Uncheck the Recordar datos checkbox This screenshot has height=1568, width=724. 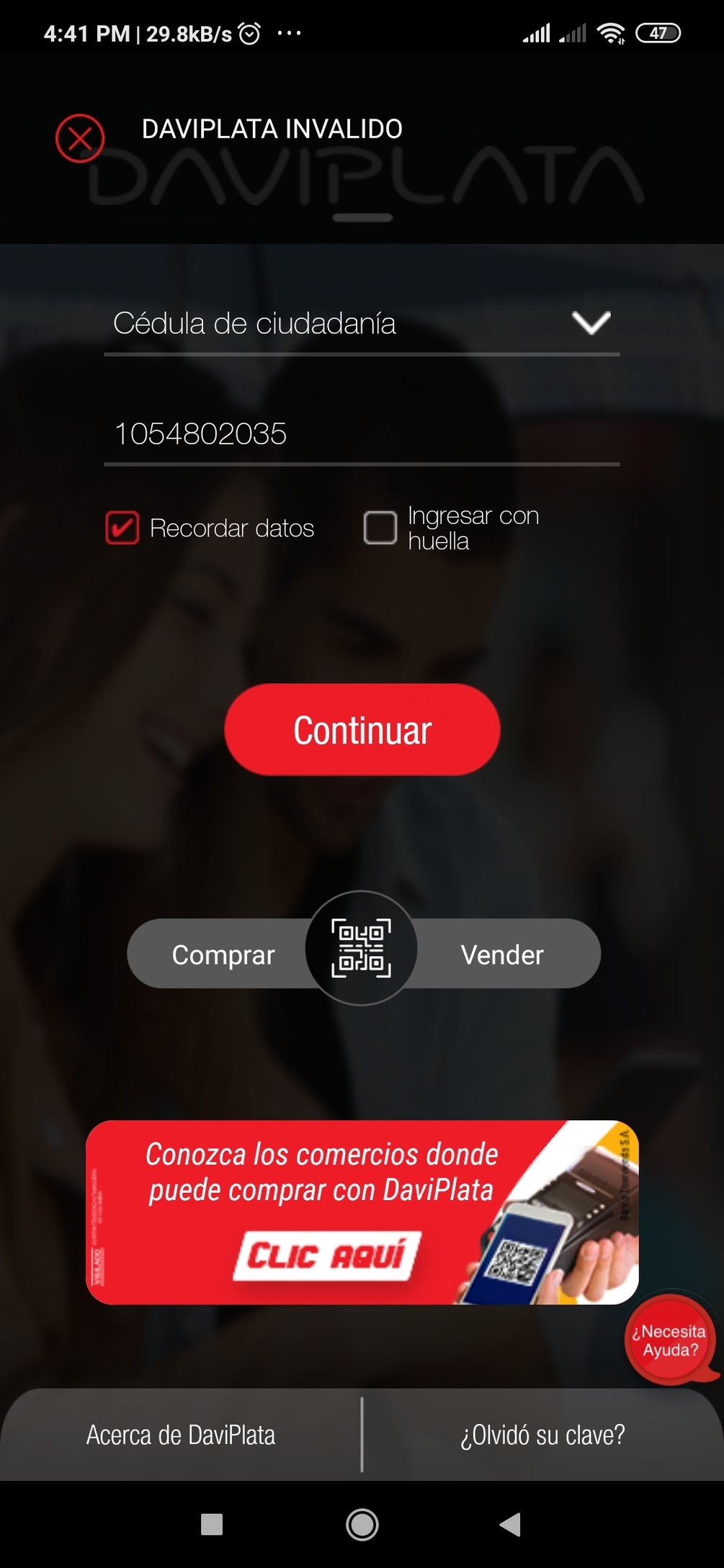pyautogui.click(x=122, y=528)
